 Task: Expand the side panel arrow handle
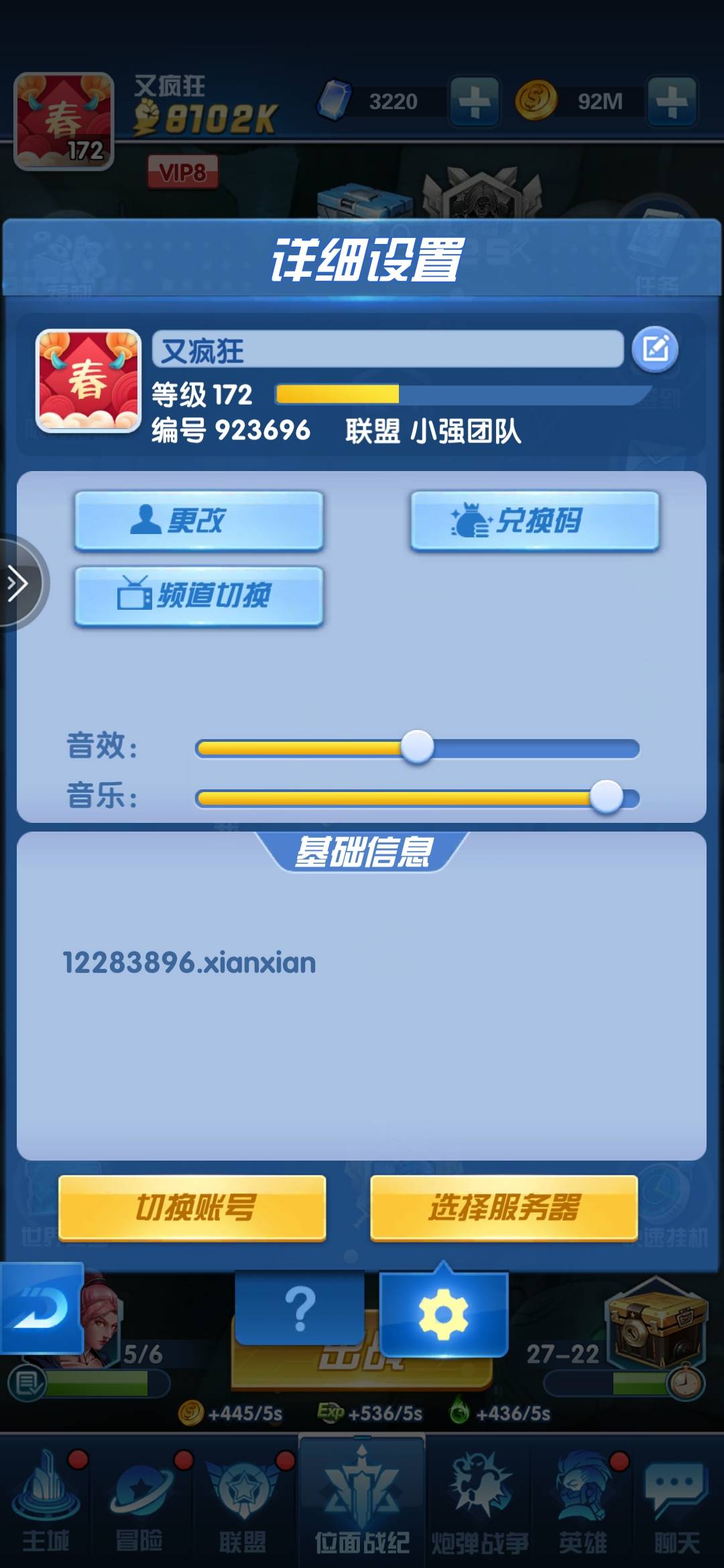pos(19,584)
